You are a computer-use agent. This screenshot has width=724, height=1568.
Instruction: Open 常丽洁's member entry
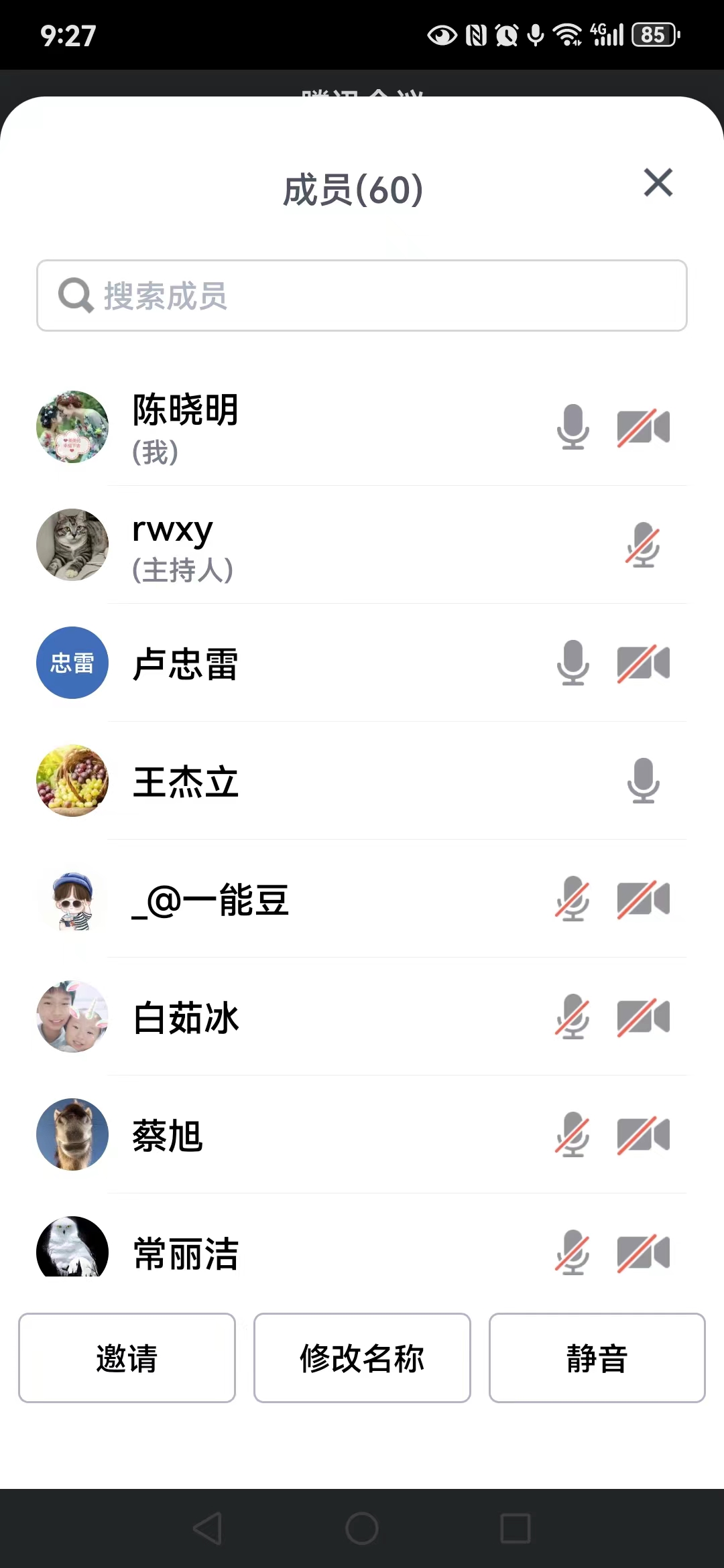click(x=302, y=1252)
